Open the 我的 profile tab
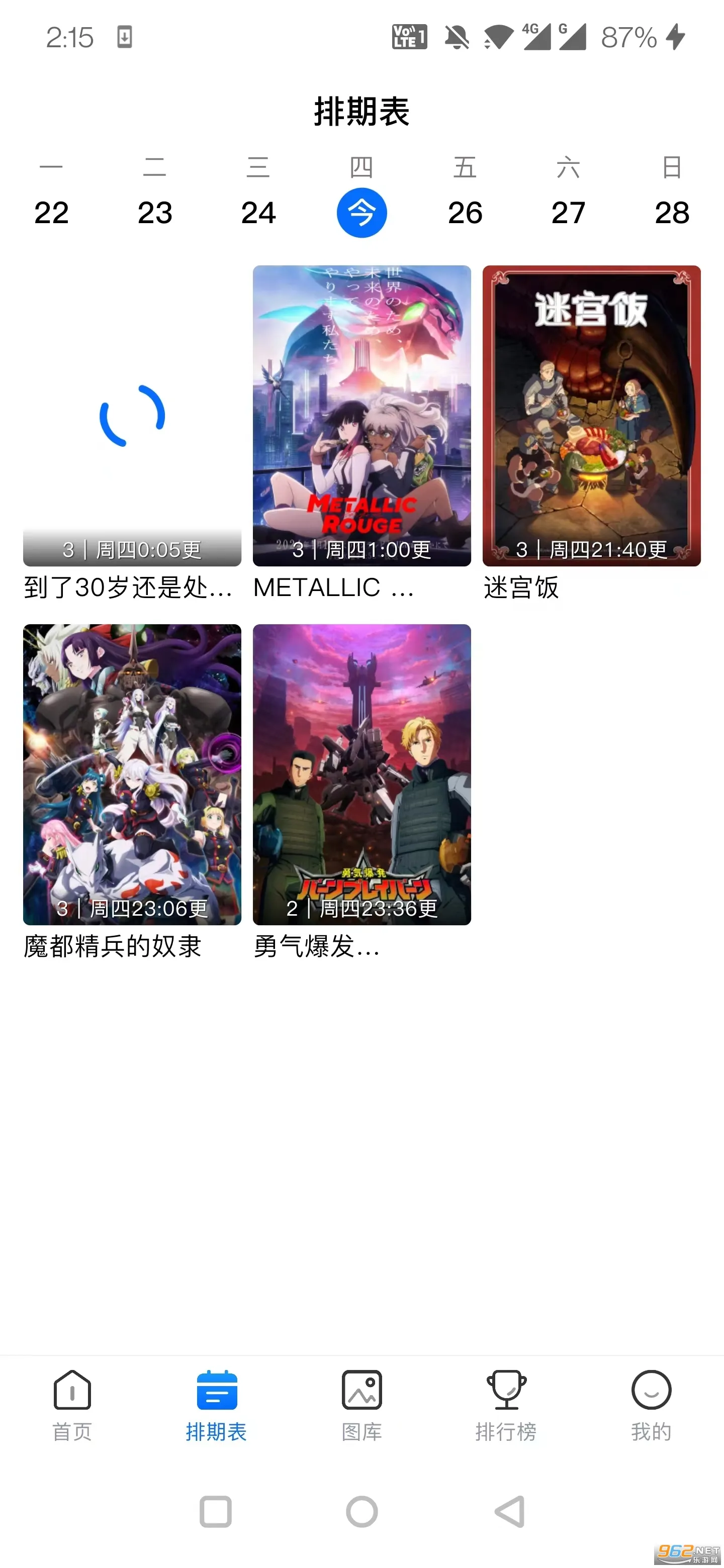The width and height of the screenshot is (724, 1568). tap(651, 1406)
